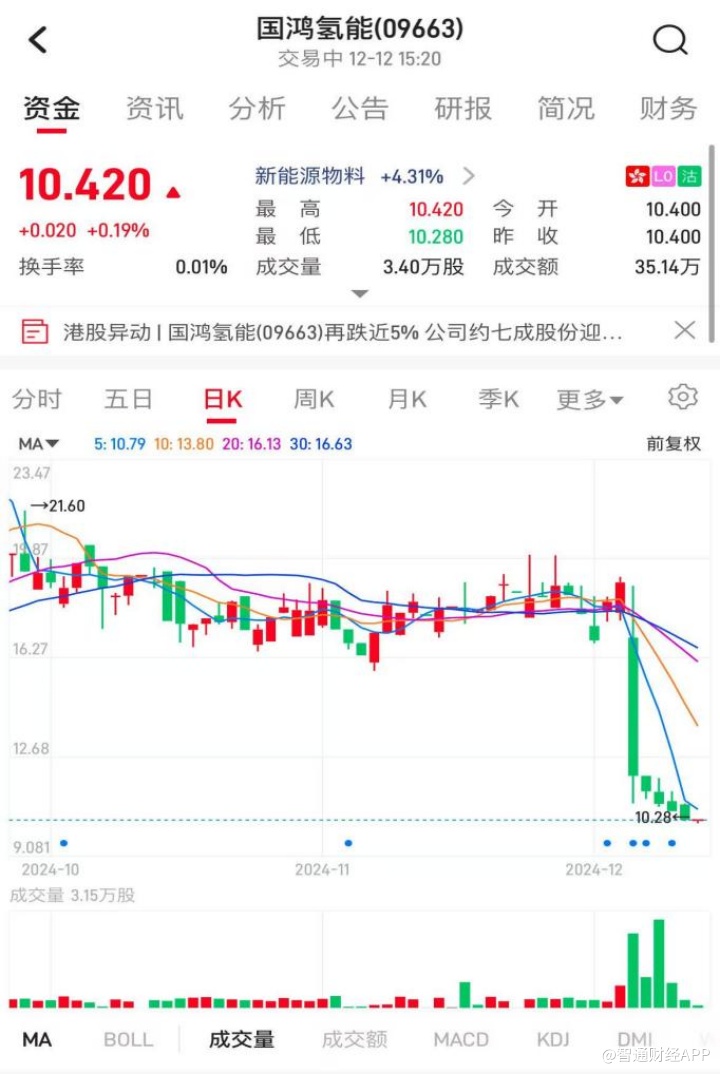
Task: Expand more quote details with the down arrow
Action: coord(360,294)
